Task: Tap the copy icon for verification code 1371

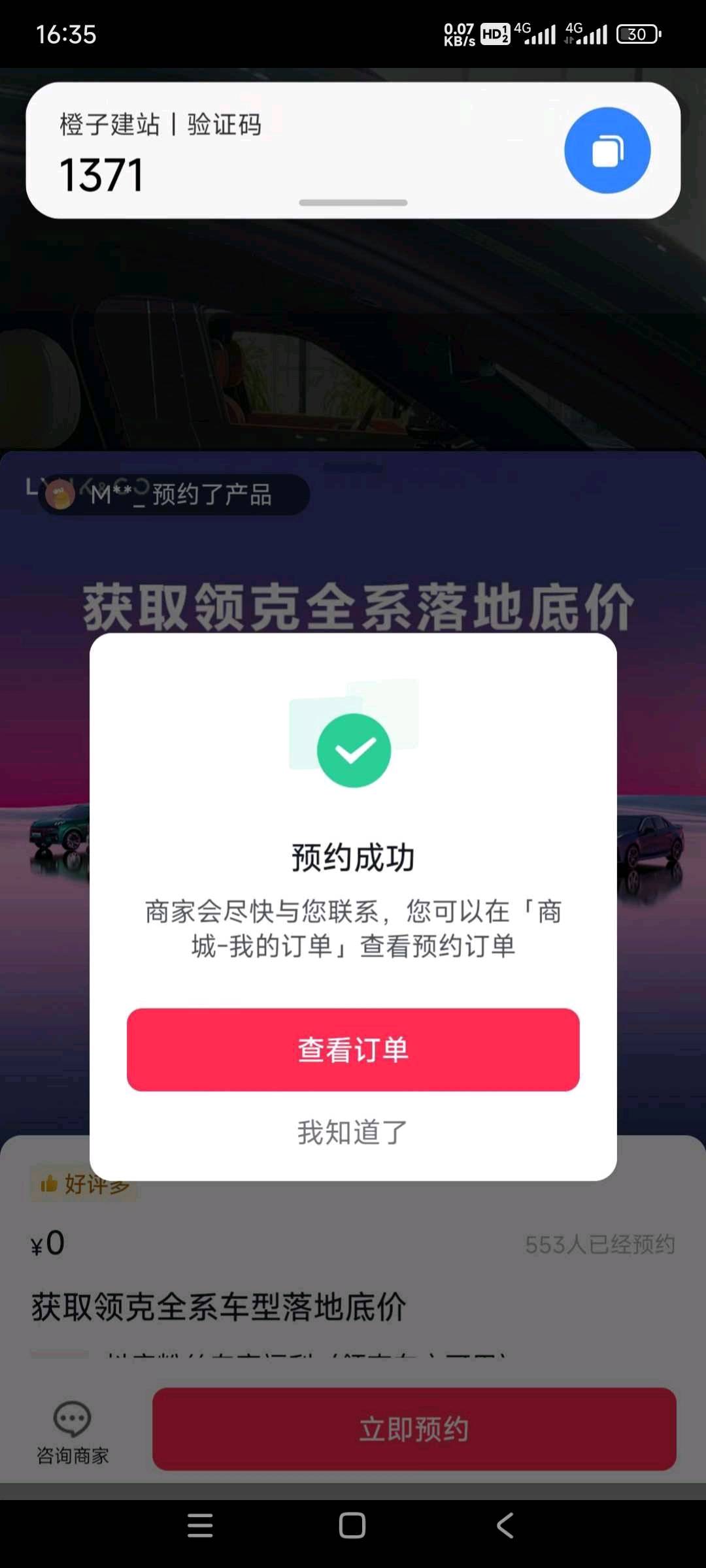Action: (x=607, y=149)
